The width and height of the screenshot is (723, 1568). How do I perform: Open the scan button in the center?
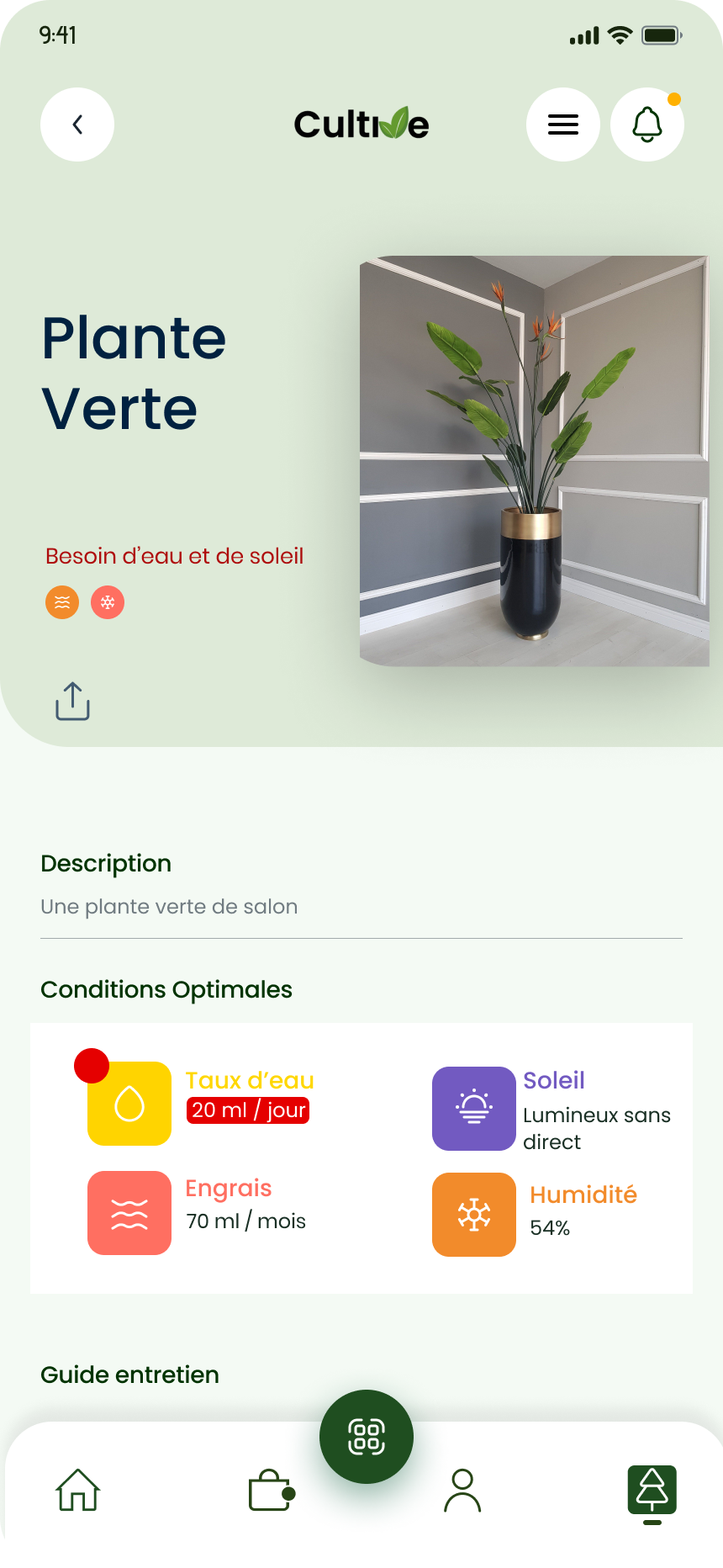pos(367,1437)
